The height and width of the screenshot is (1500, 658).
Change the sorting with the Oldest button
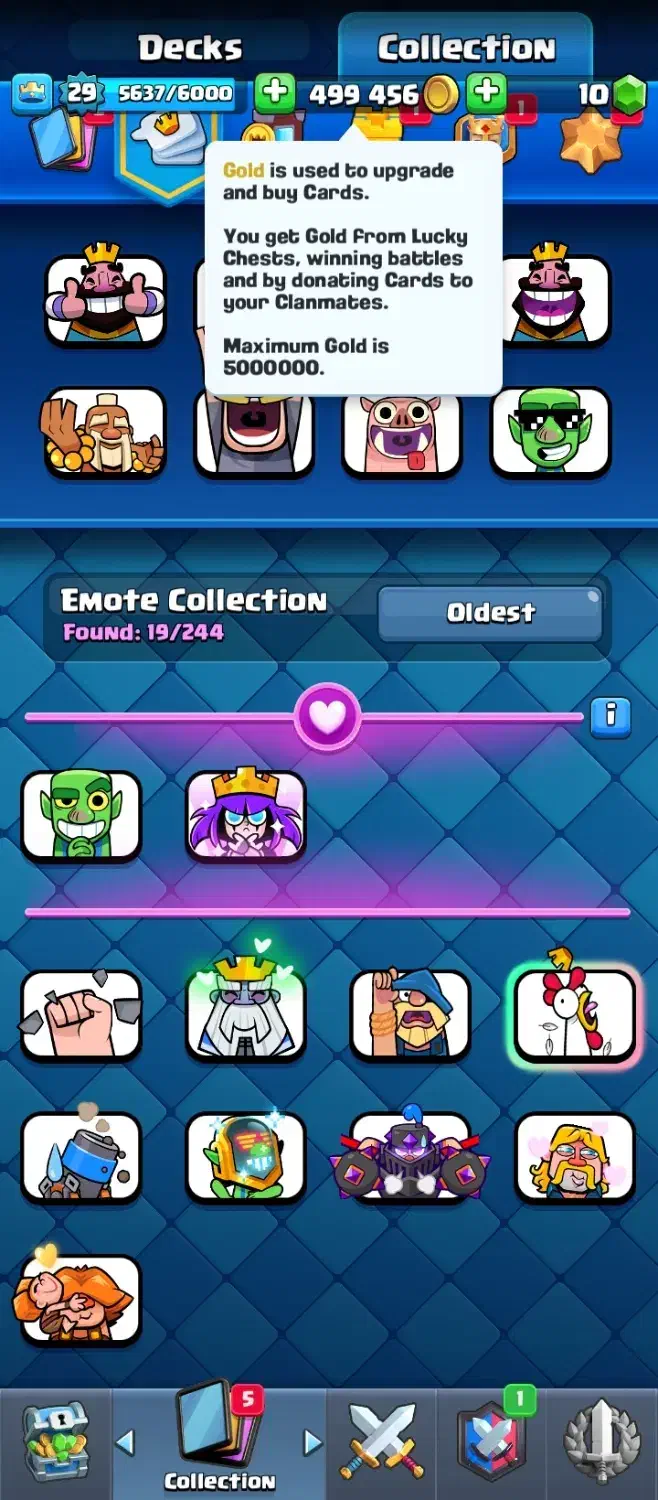click(490, 612)
